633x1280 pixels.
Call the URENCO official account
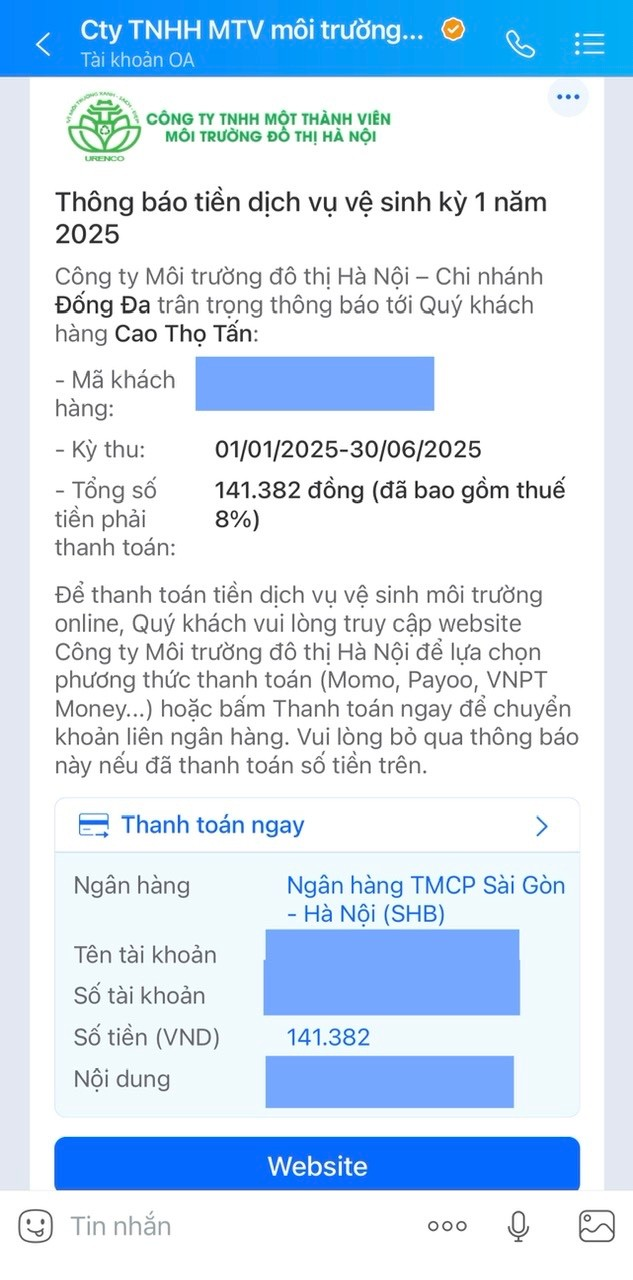520,44
